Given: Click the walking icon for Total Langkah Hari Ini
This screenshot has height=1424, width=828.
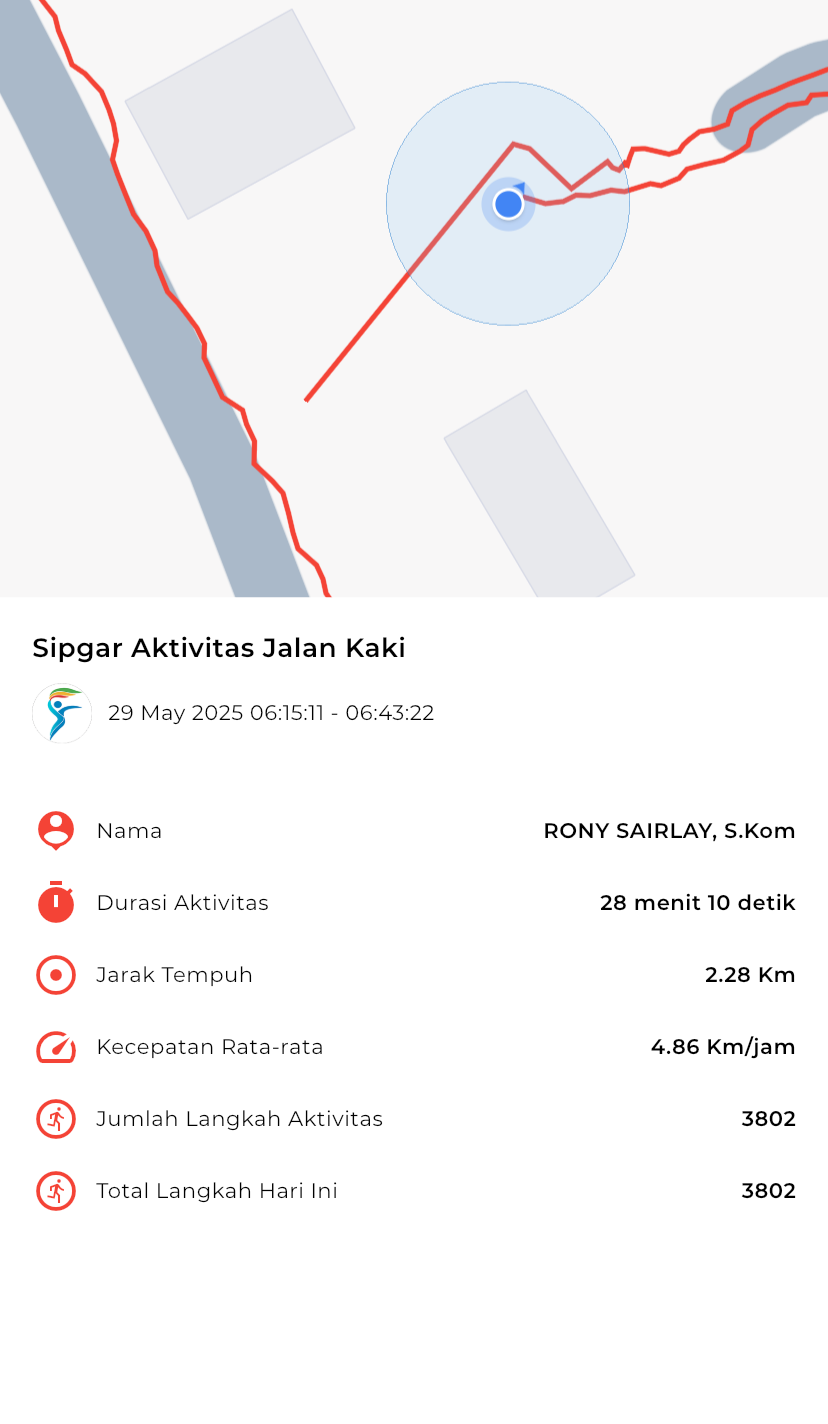Looking at the screenshot, I should pyautogui.click(x=55, y=1191).
